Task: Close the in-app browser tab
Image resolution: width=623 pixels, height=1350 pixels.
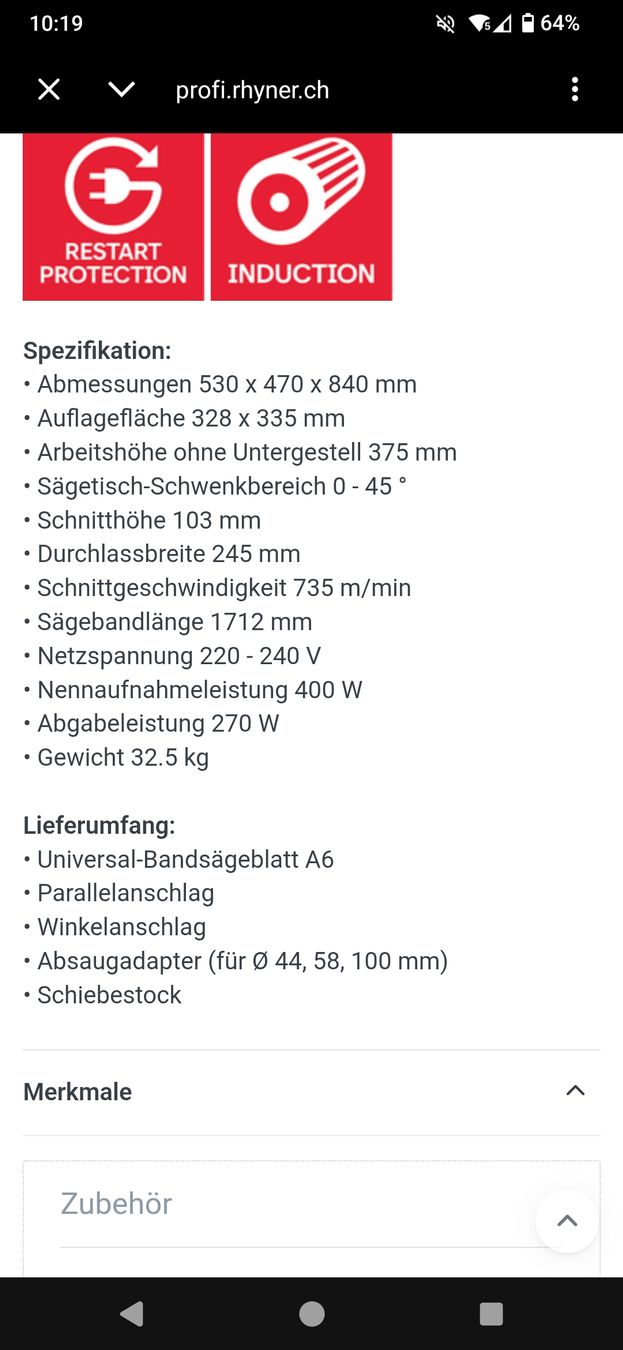Action: tap(49, 90)
